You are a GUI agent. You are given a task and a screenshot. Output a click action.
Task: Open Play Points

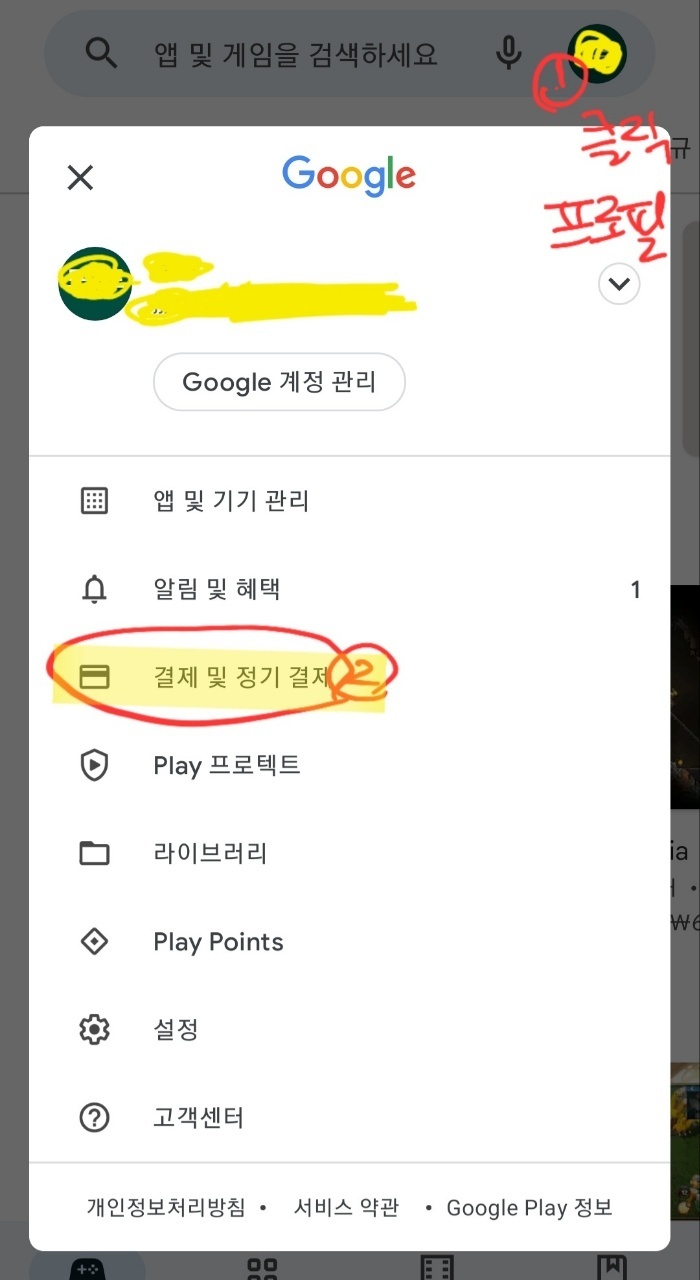pos(218,942)
